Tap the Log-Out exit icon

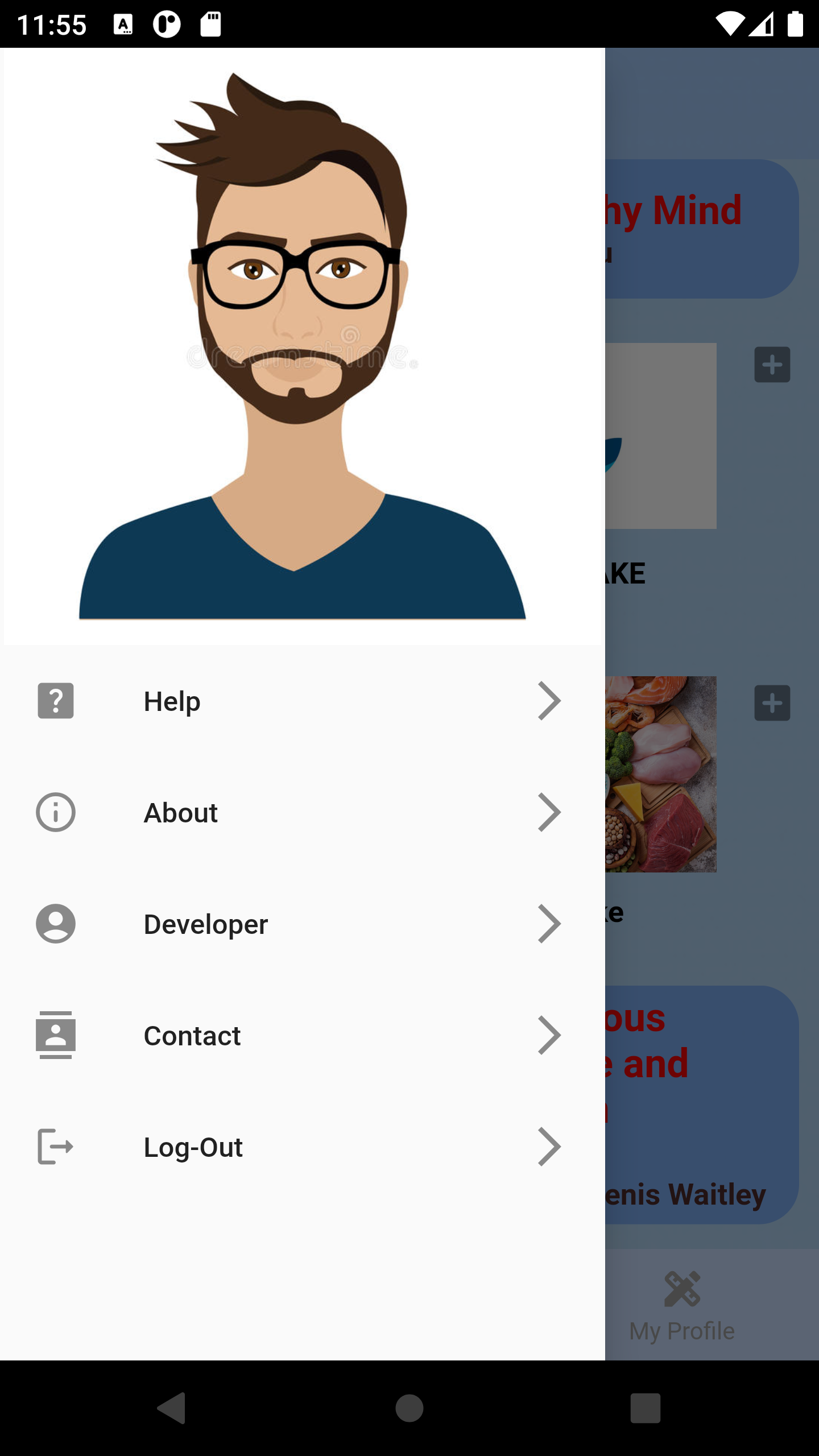(x=55, y=1147)
